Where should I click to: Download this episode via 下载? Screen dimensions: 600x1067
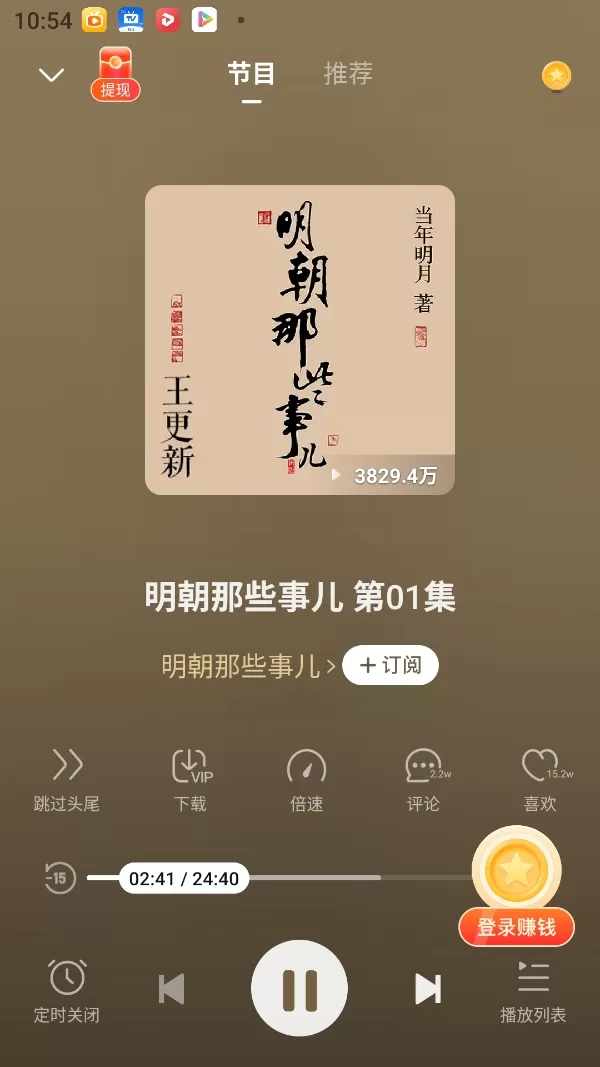(190, 780)
